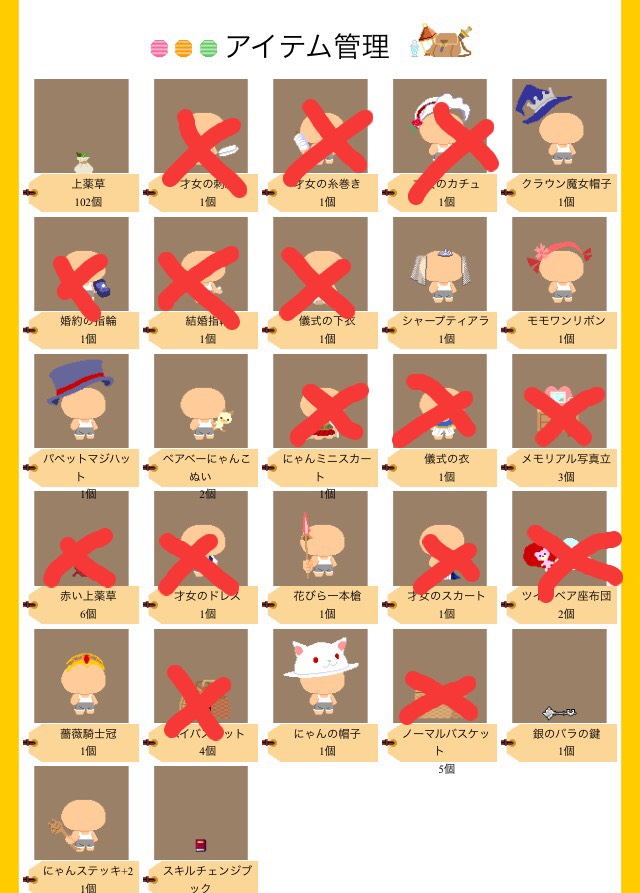Open the ノーマルバスケット item
The height and width of the screenshot is (893, 640).
[x=440, y=676]
